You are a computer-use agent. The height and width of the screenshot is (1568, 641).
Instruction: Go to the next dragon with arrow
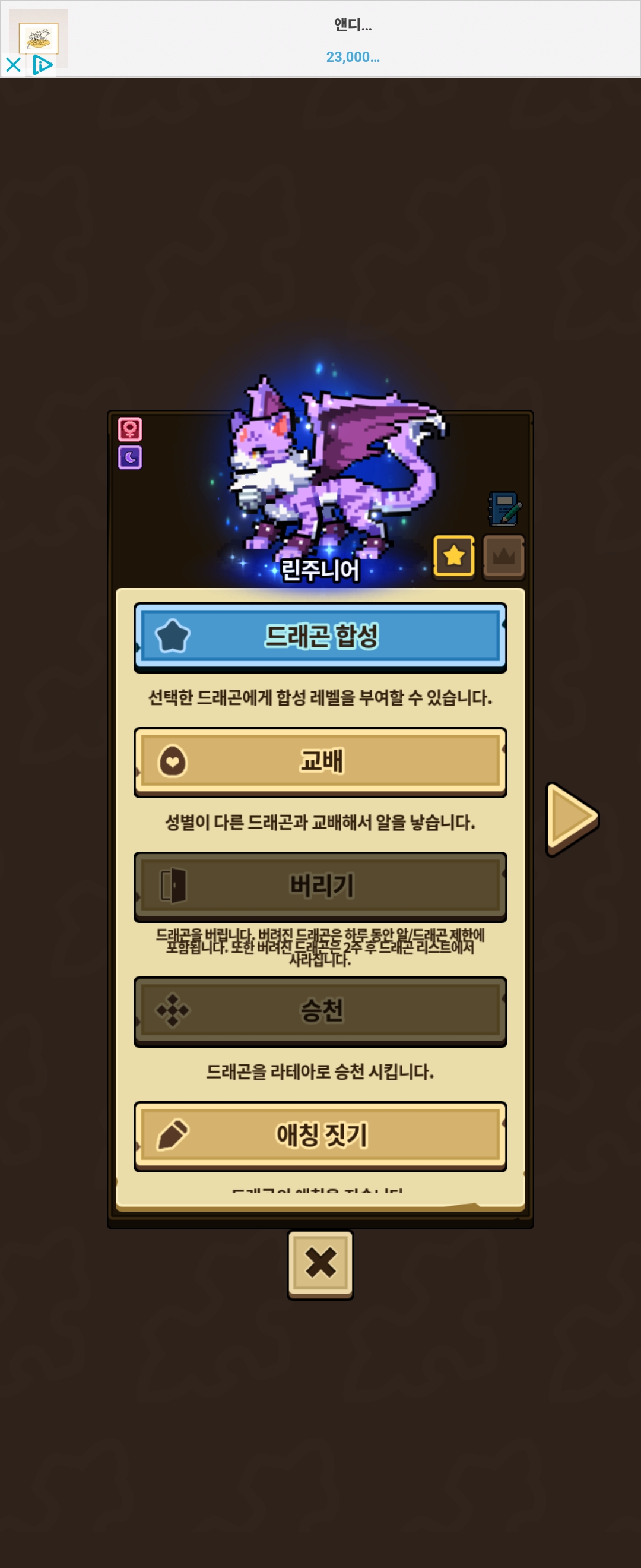(x=572, y=818)
